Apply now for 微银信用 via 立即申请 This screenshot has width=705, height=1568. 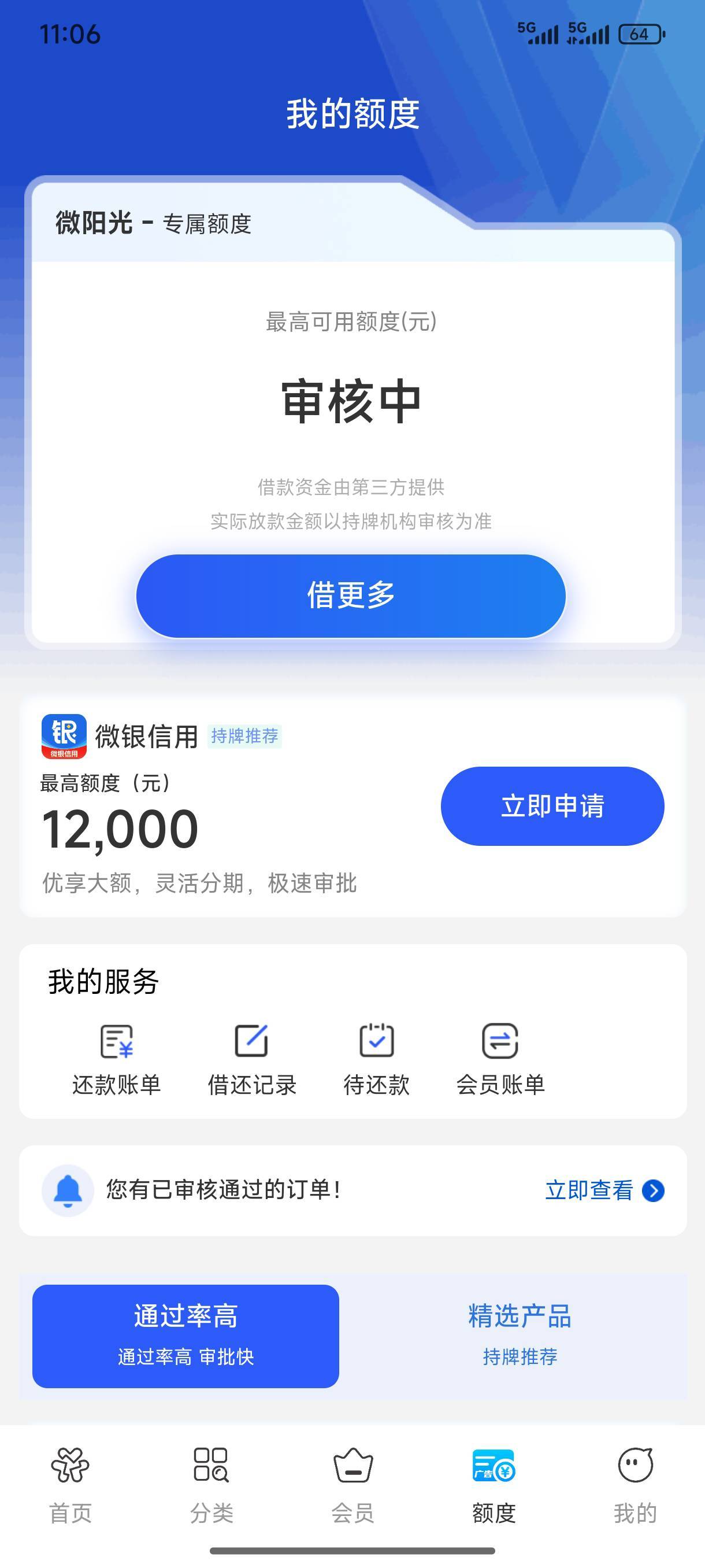552,806
